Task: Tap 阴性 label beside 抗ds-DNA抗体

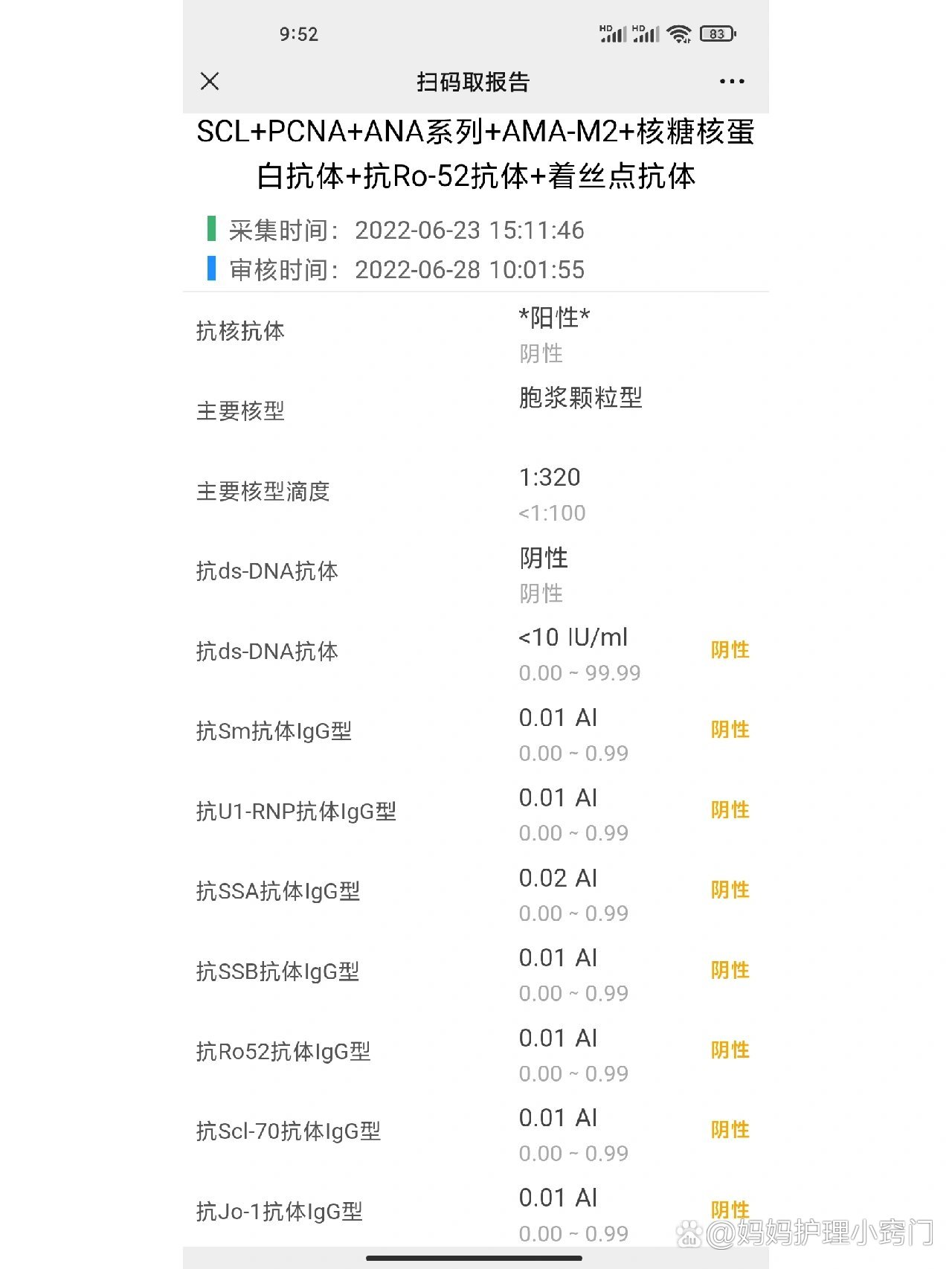Action: pyautogui.click(x=732, y=649)
